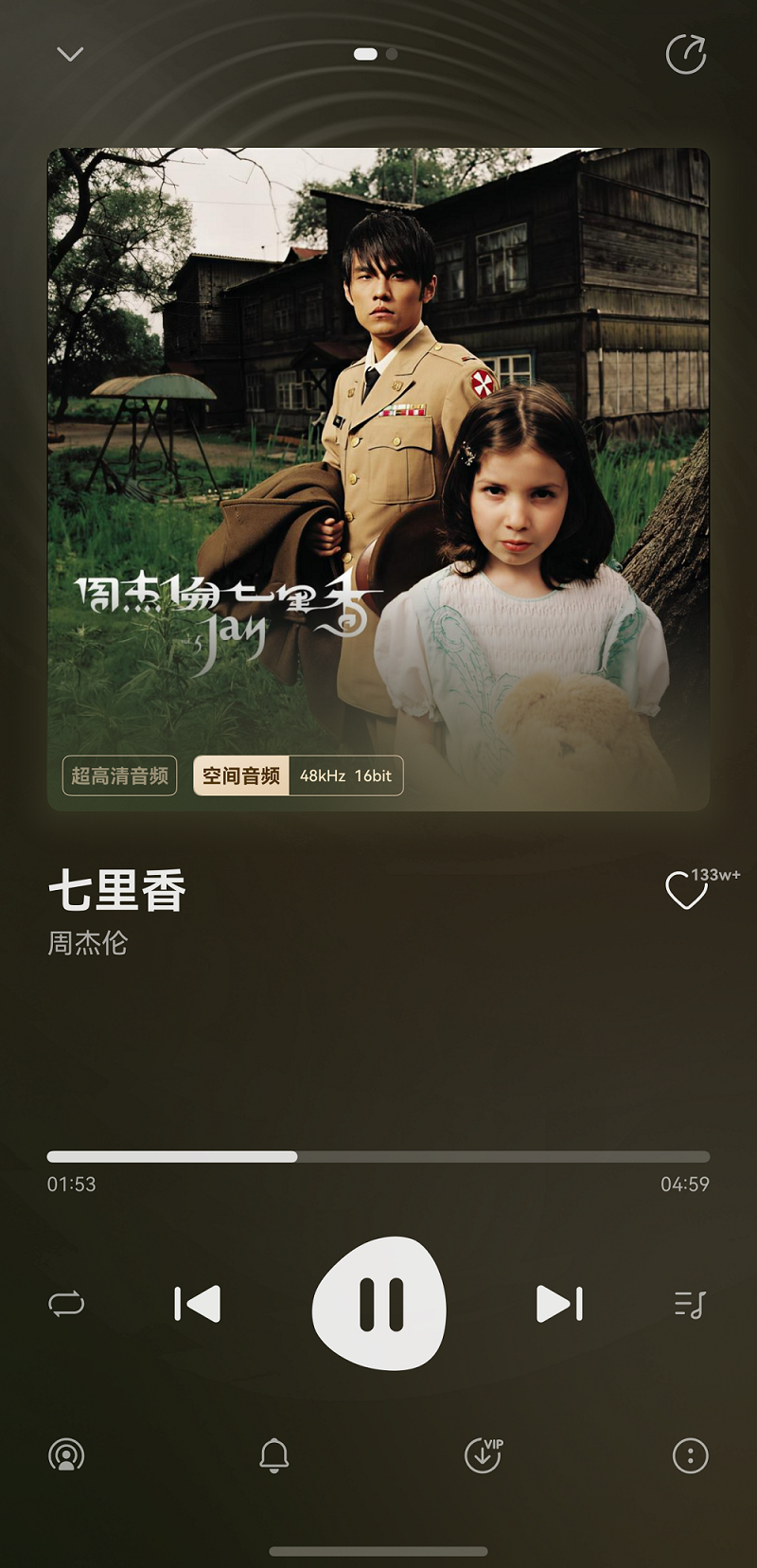Share the song 七里香
The width and height of the screenshot is (757, 1568).
point(686,54)
